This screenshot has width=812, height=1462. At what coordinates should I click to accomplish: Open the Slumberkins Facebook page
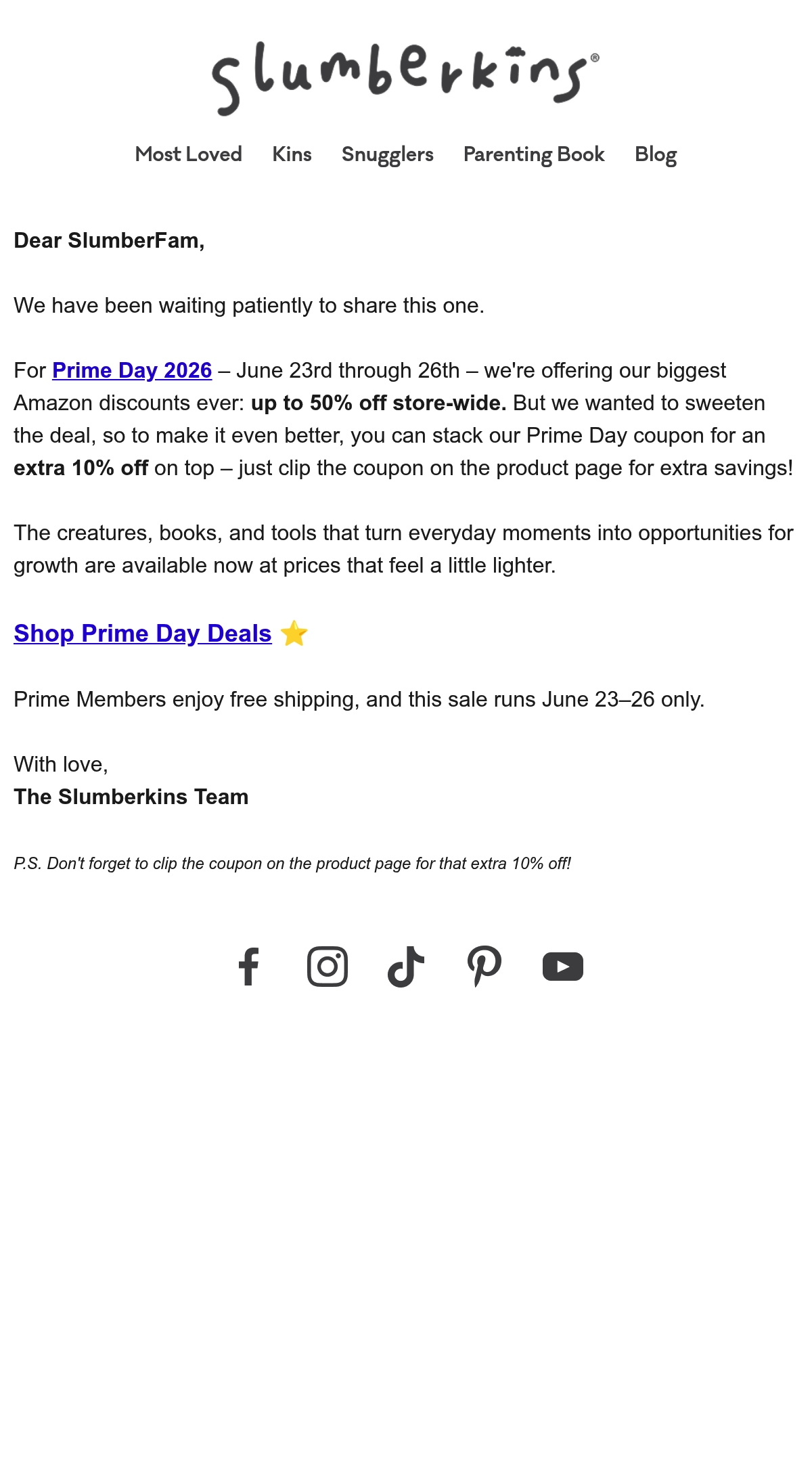pos(249,967)
